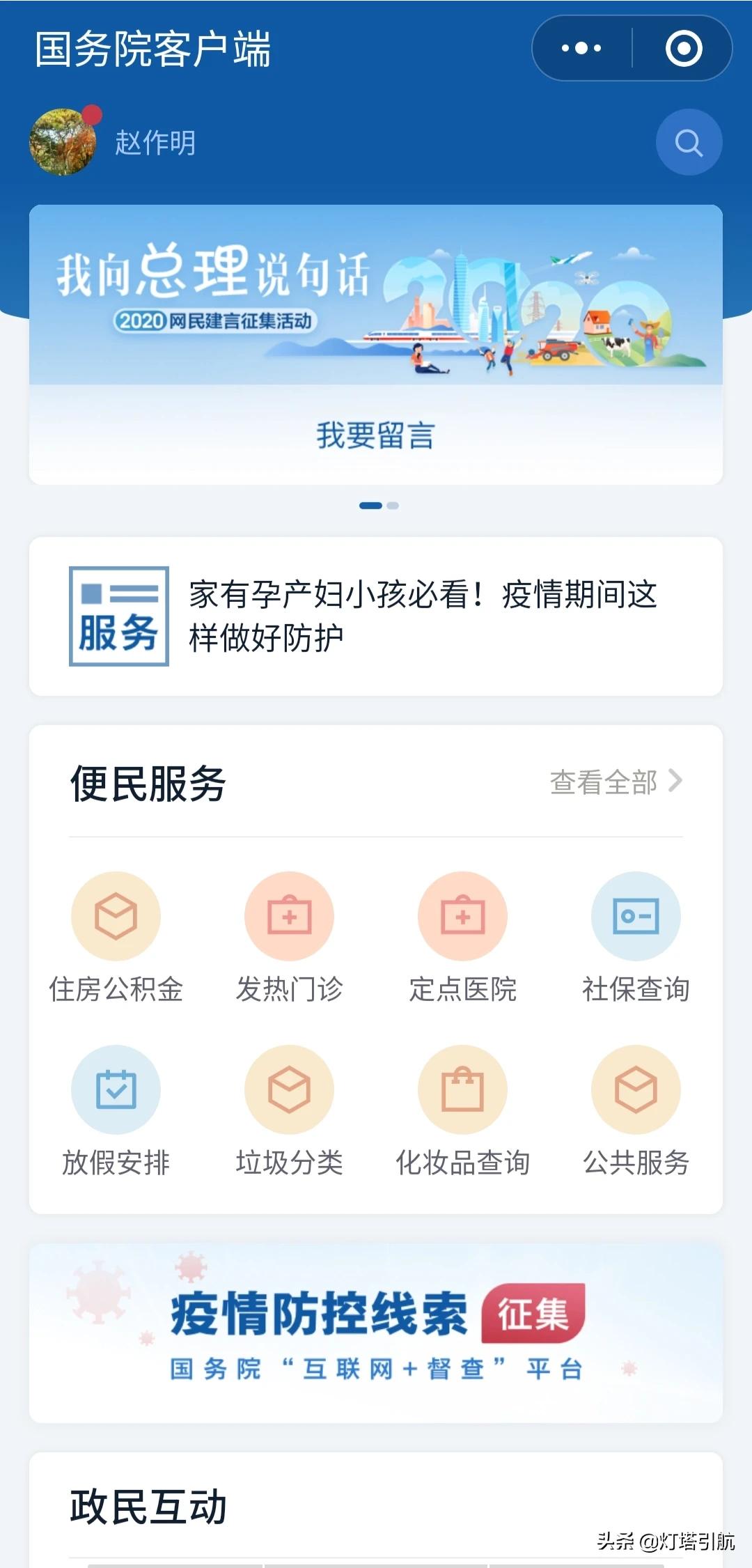This screenshot has height=1568, width=752.
Task: Open 住房公积金 service
Action: click(116, 937)
